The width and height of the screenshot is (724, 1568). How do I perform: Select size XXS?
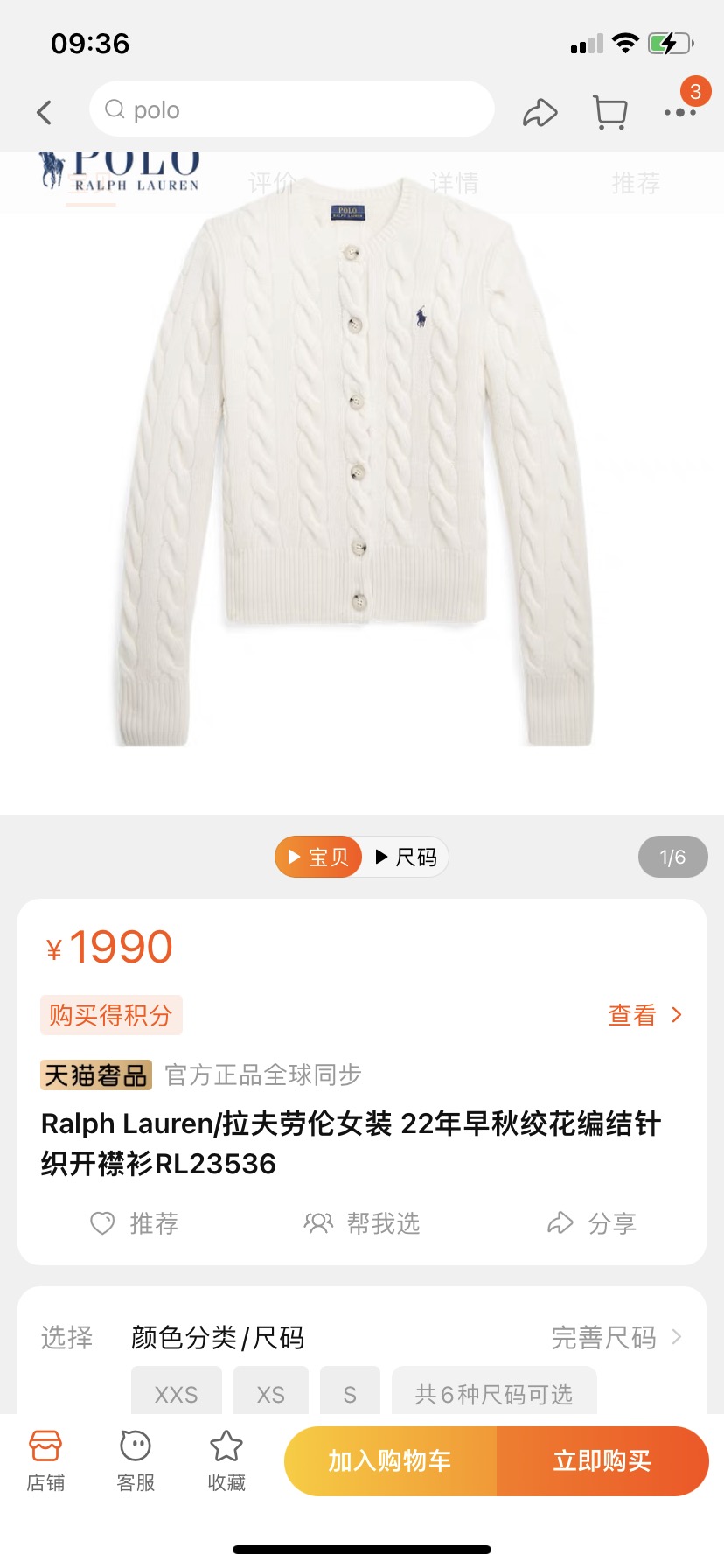pos(177,1393)
